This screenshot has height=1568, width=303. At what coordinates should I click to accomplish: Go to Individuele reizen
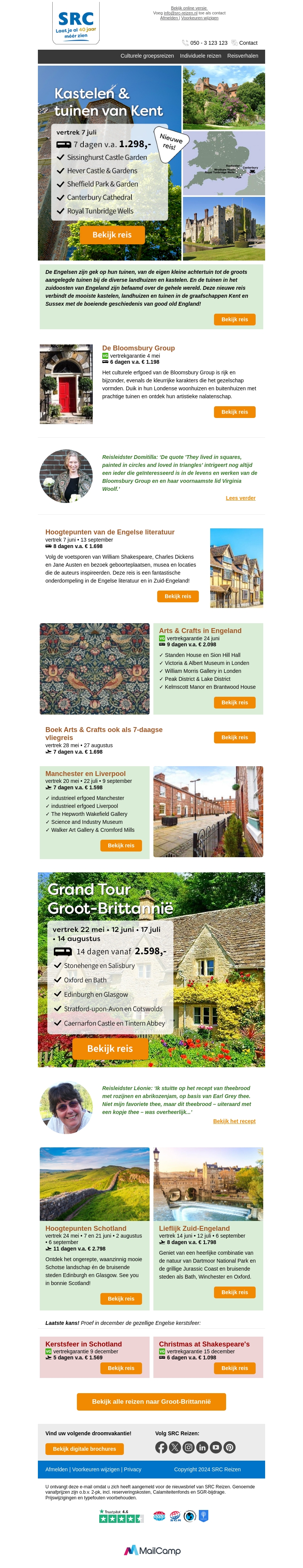pos(200,56)
